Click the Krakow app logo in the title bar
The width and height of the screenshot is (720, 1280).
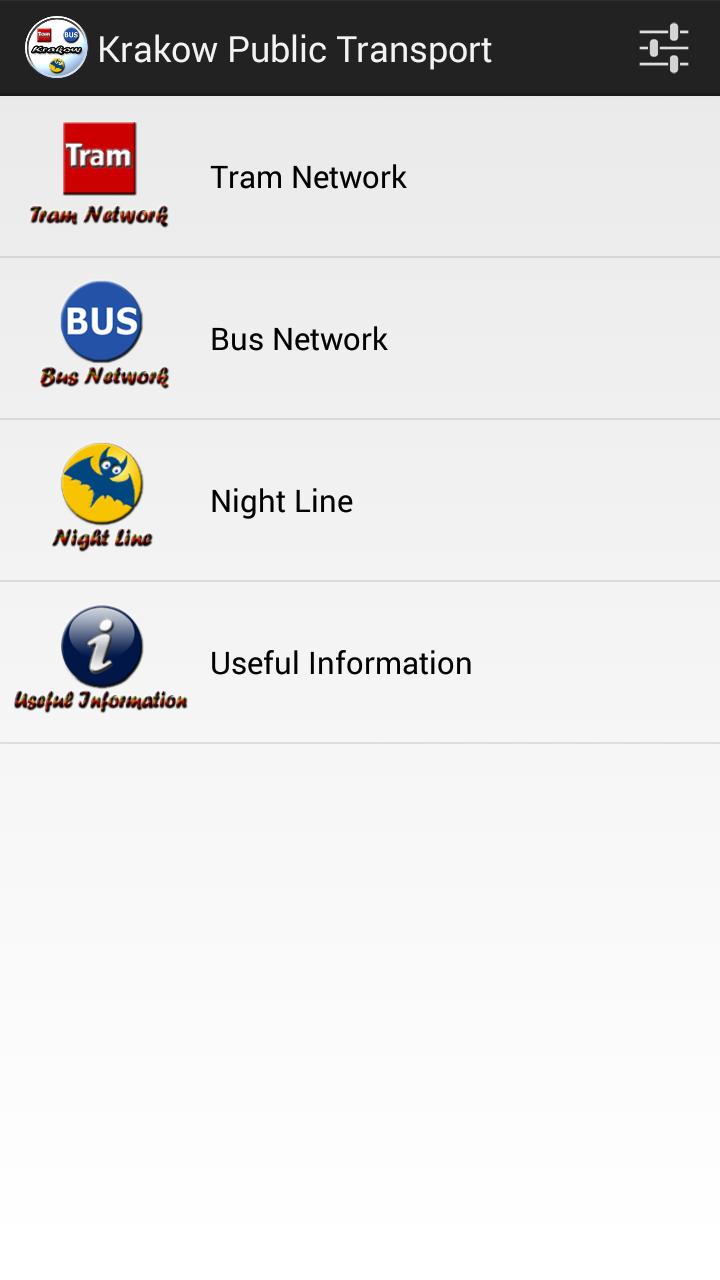57,46
